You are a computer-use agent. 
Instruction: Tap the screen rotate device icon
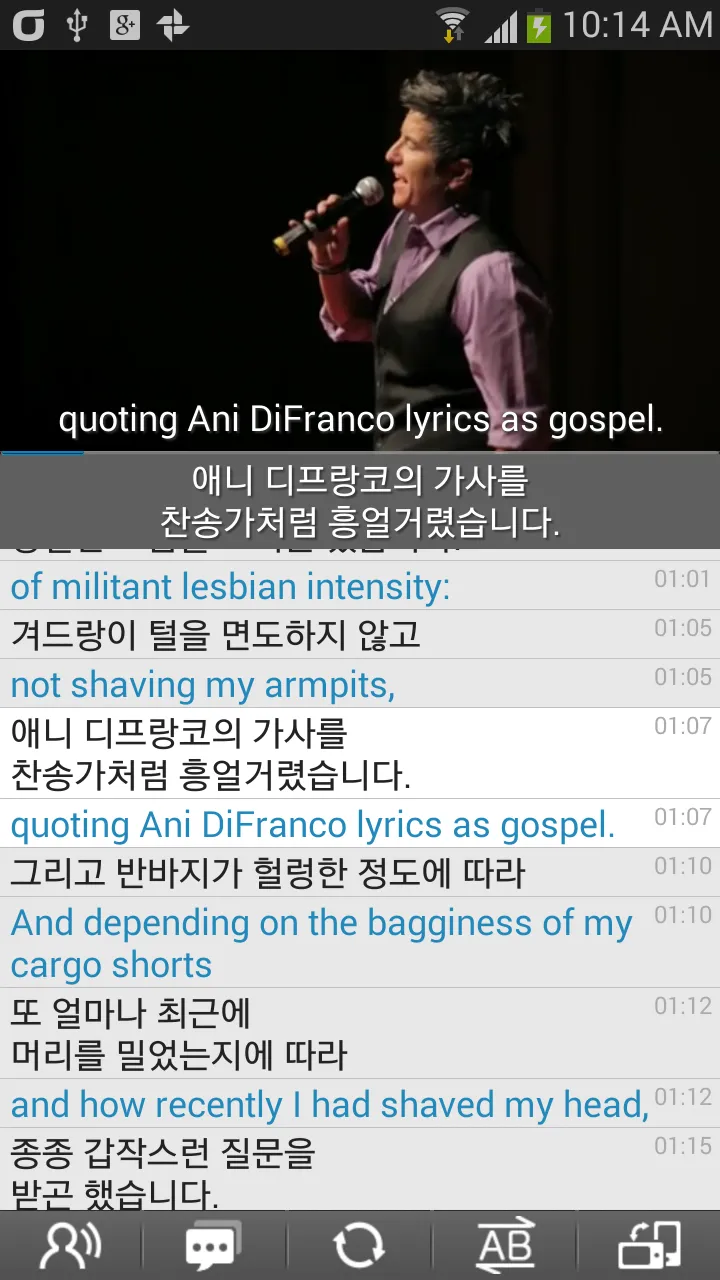click(x=649, y=1246)
